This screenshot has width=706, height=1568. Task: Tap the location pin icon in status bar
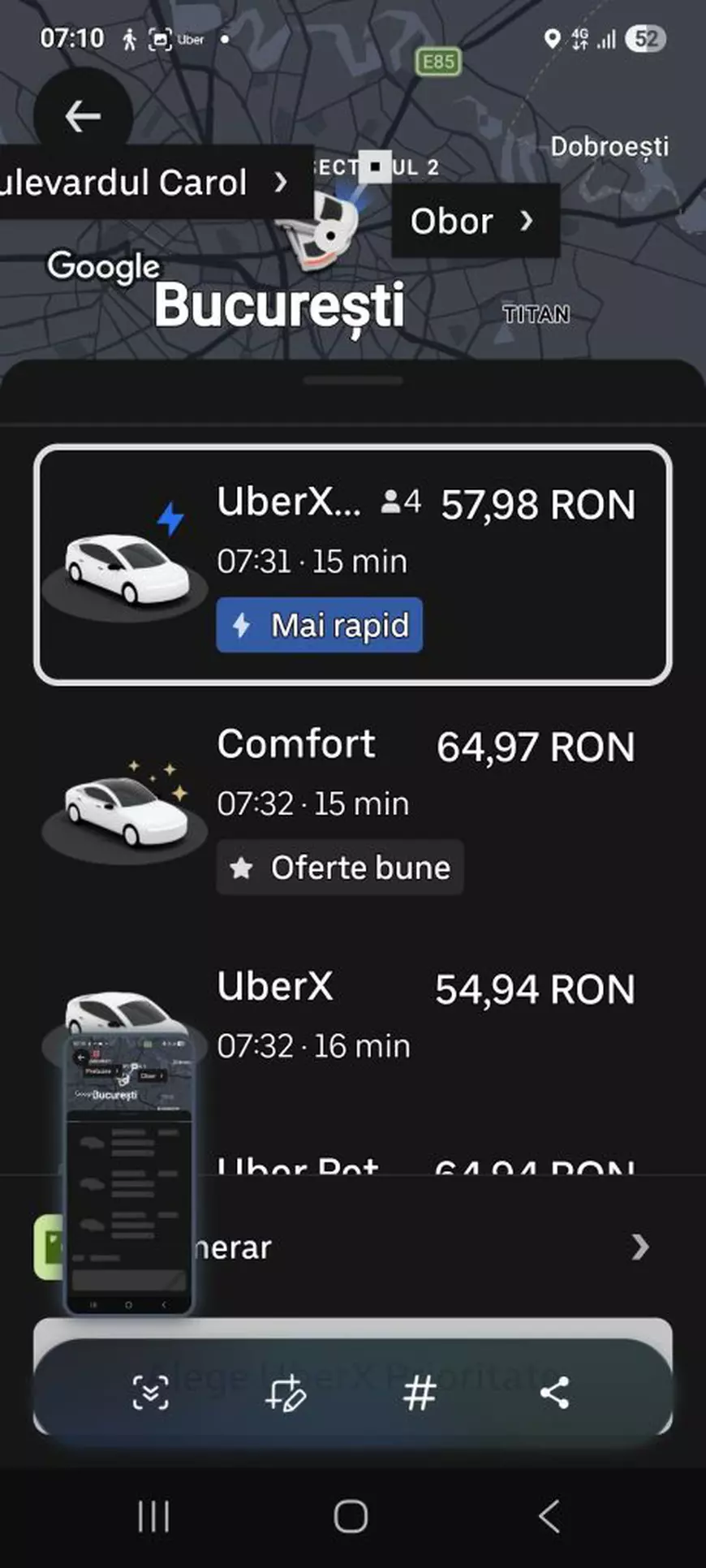(x=553, y=38)
